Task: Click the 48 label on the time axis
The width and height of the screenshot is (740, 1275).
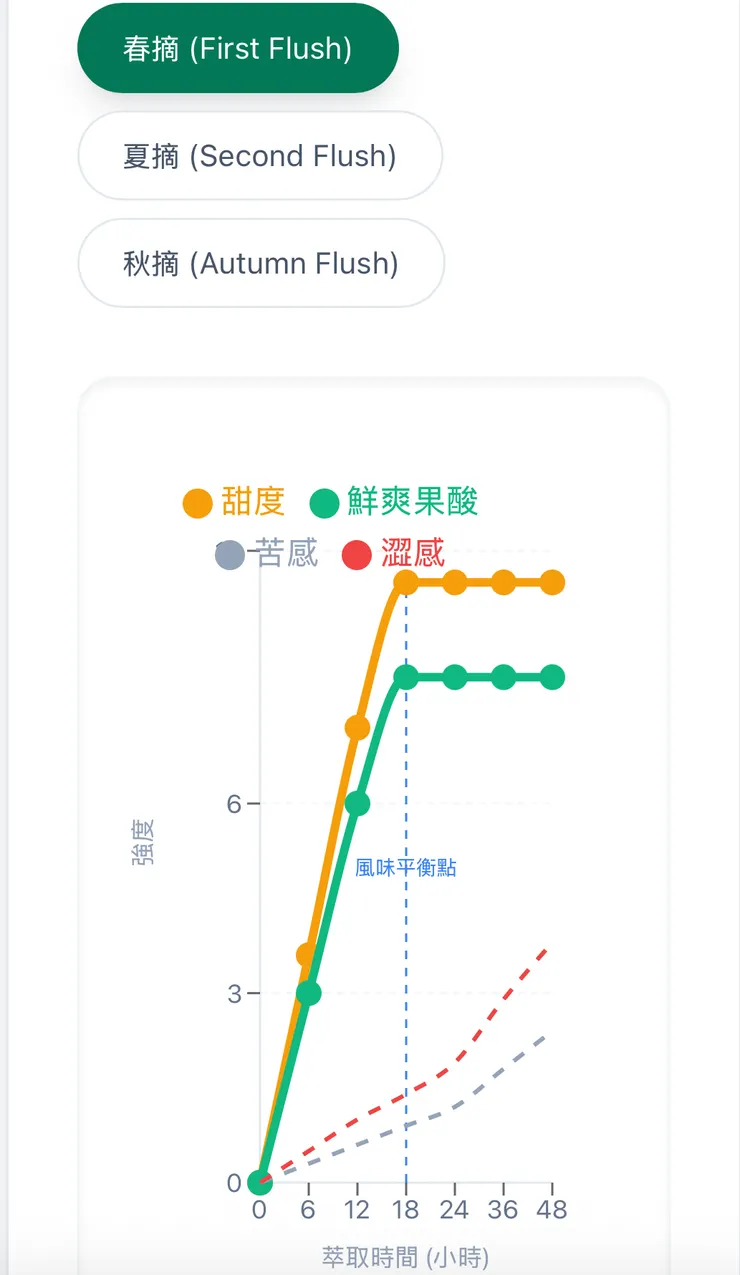Action: (x=551, y=1209)
